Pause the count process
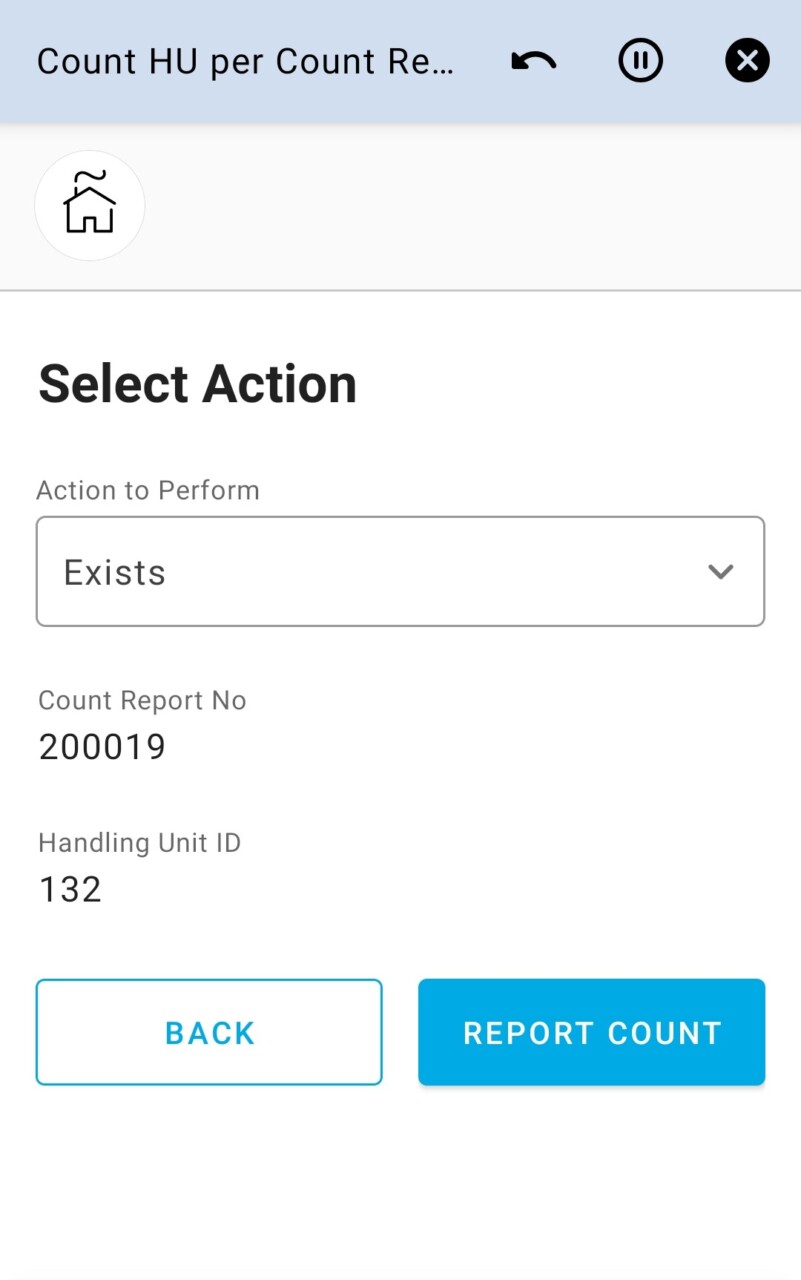Viewport: 801px width, 1280px height. tap(640, 61)
